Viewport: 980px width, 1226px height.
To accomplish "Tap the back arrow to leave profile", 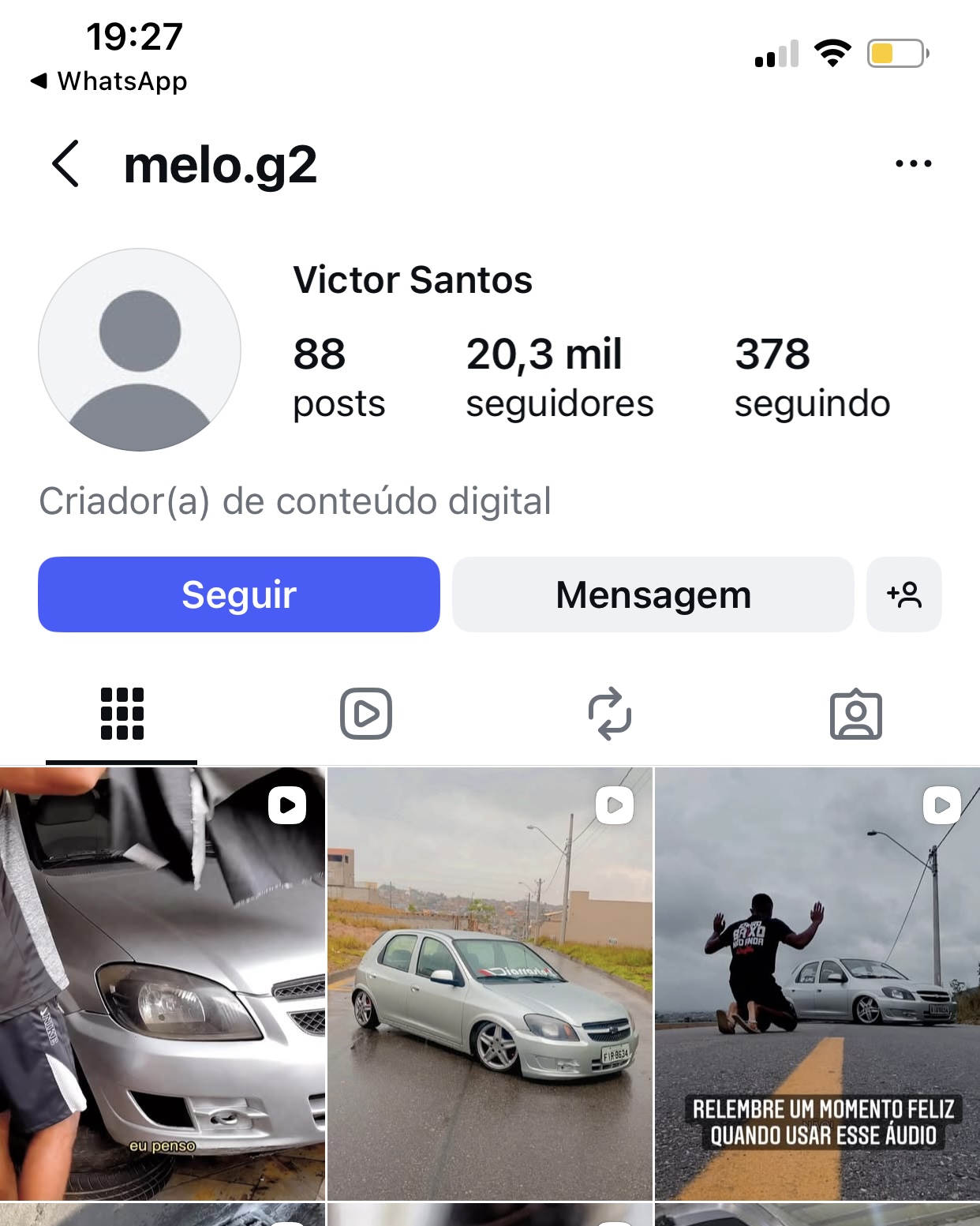I will (64, 163).
